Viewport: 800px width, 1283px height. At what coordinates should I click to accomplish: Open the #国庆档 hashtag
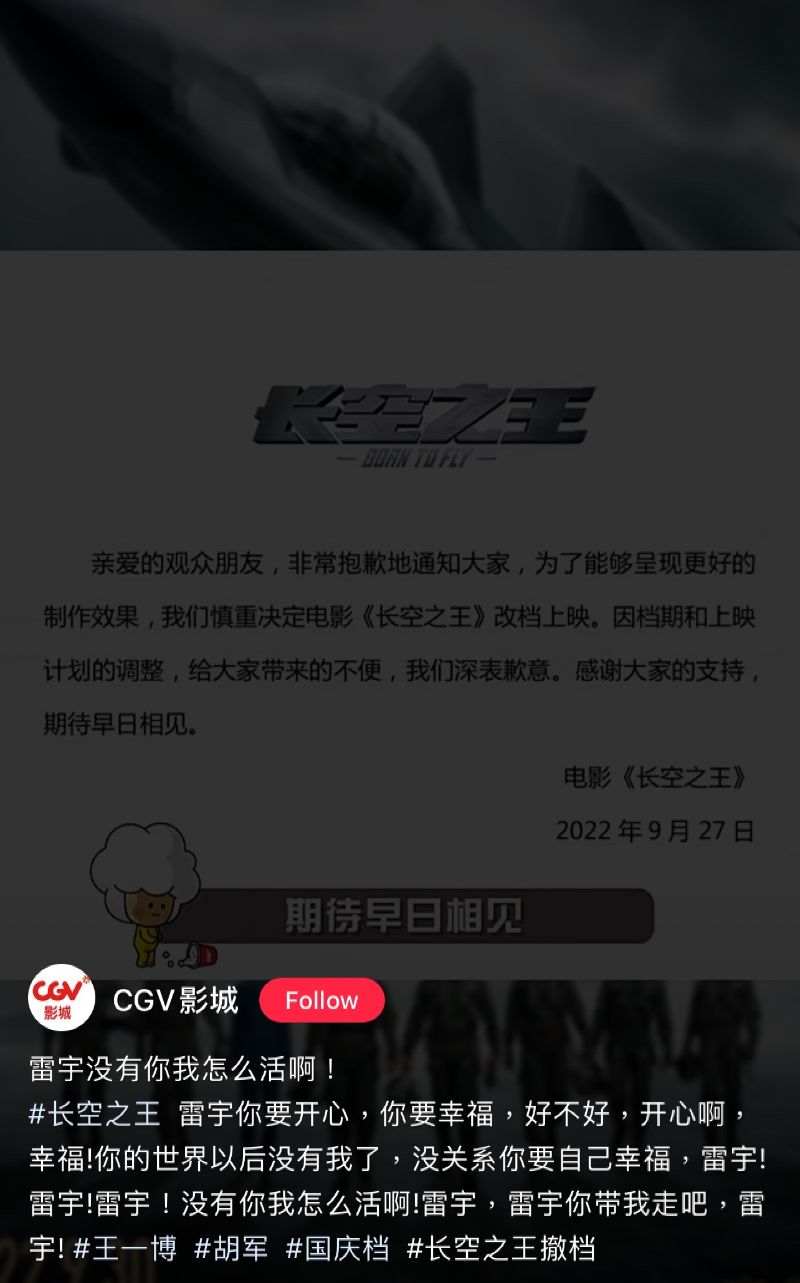tap(337, 1249)
